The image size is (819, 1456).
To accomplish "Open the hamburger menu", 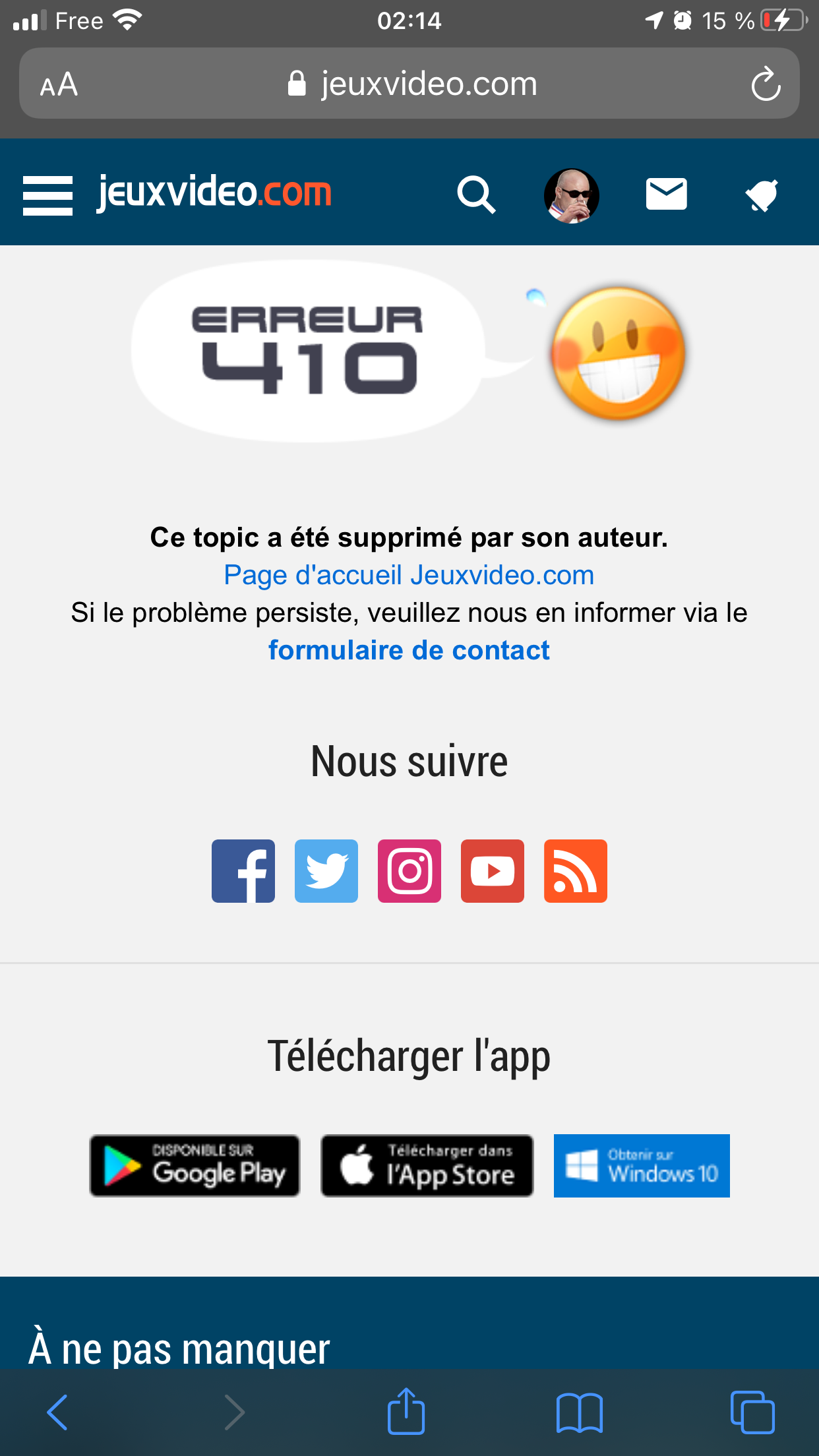I will 47,195.
